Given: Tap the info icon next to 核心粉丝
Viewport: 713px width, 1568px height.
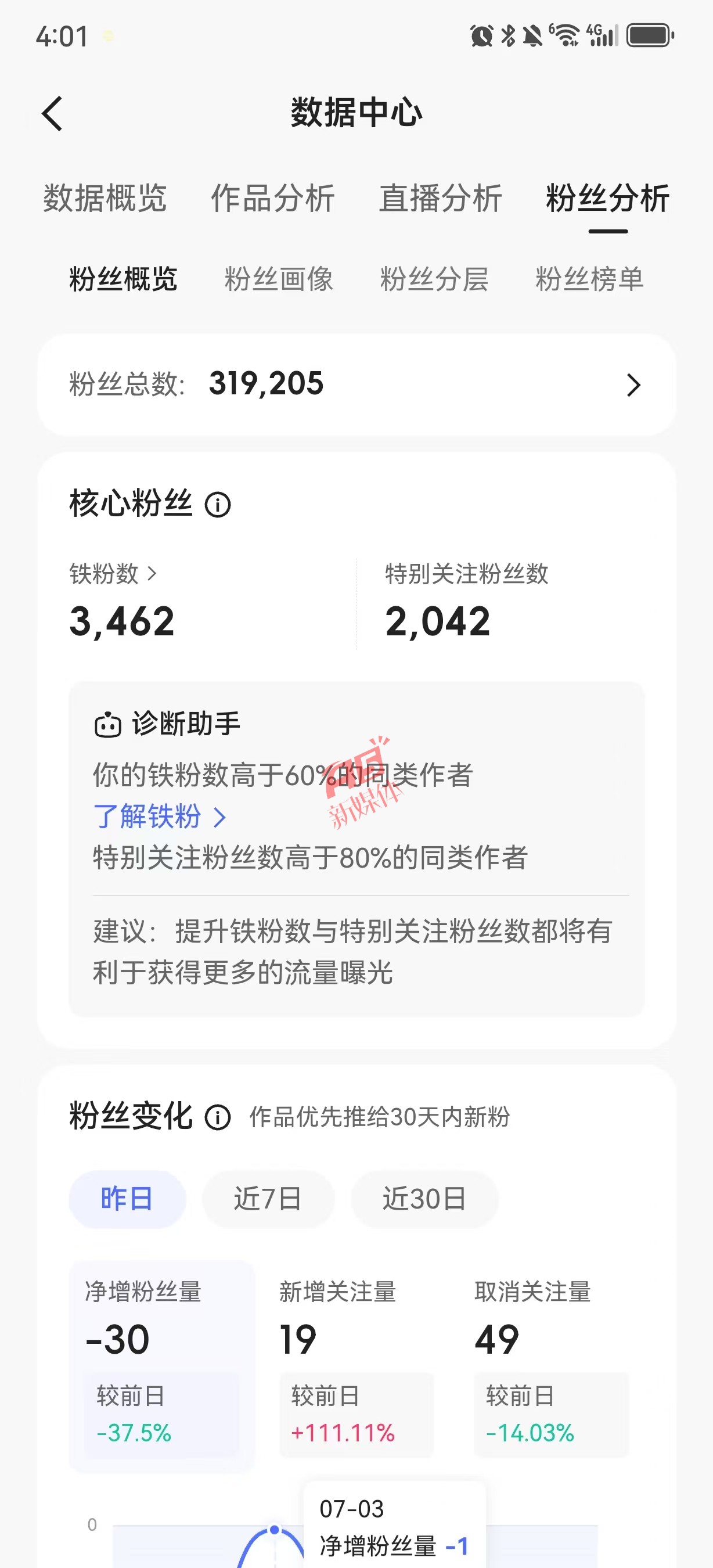Looking at the screenshot, I should pyautogui.click(x=218, y=505).
